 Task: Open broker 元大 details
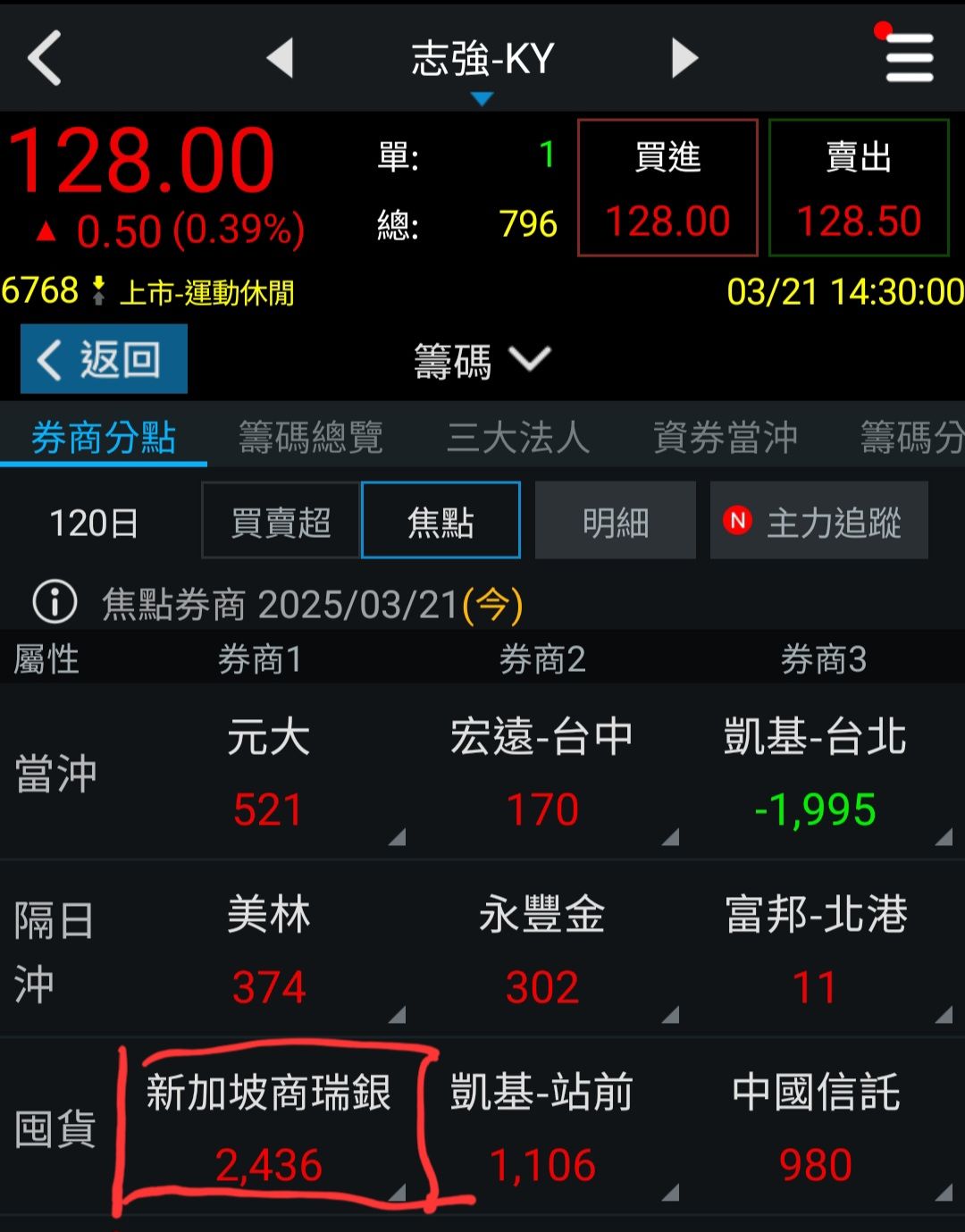click(268, 774)
